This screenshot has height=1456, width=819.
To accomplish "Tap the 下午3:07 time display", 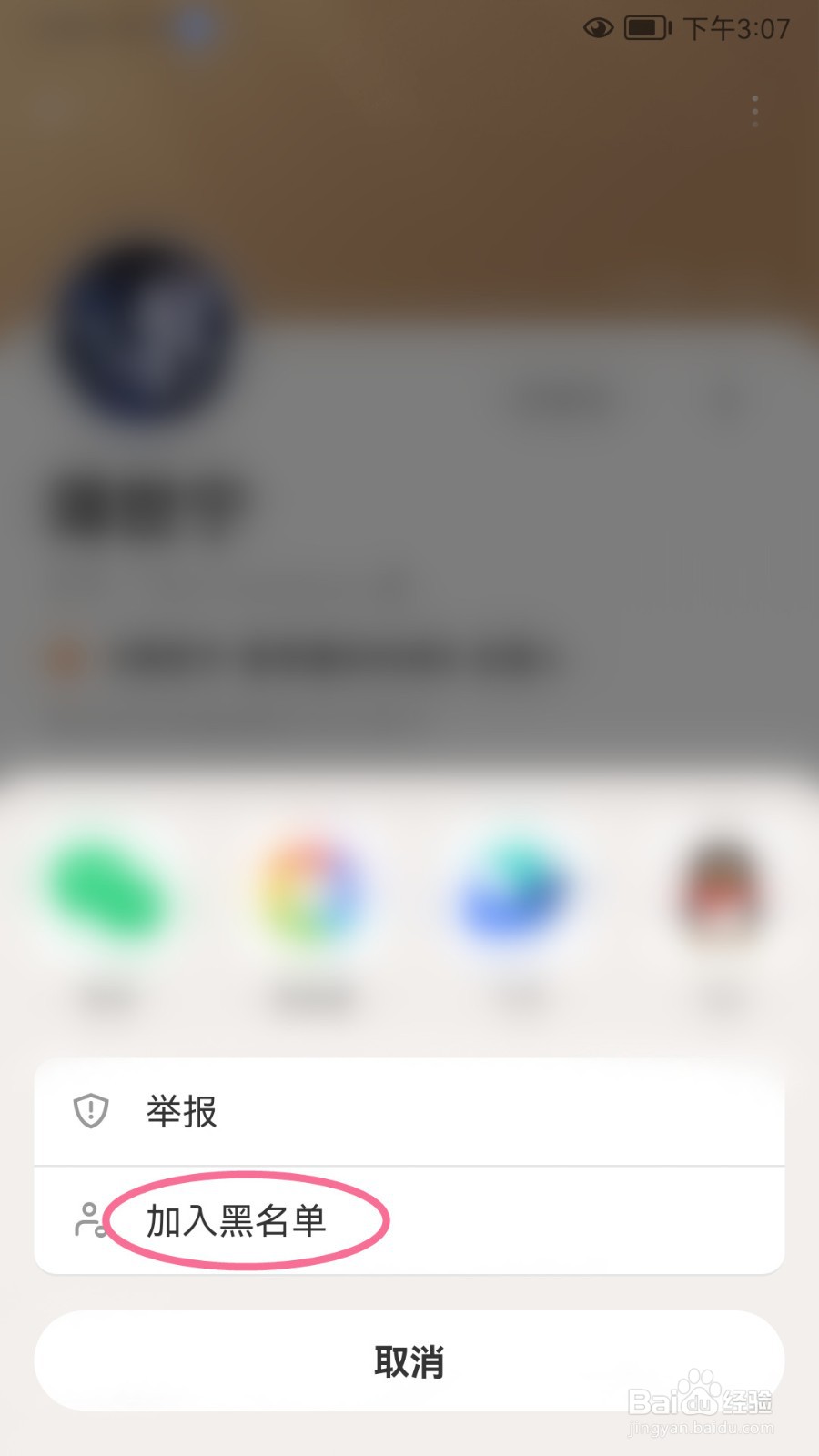I will click(737, 29).
